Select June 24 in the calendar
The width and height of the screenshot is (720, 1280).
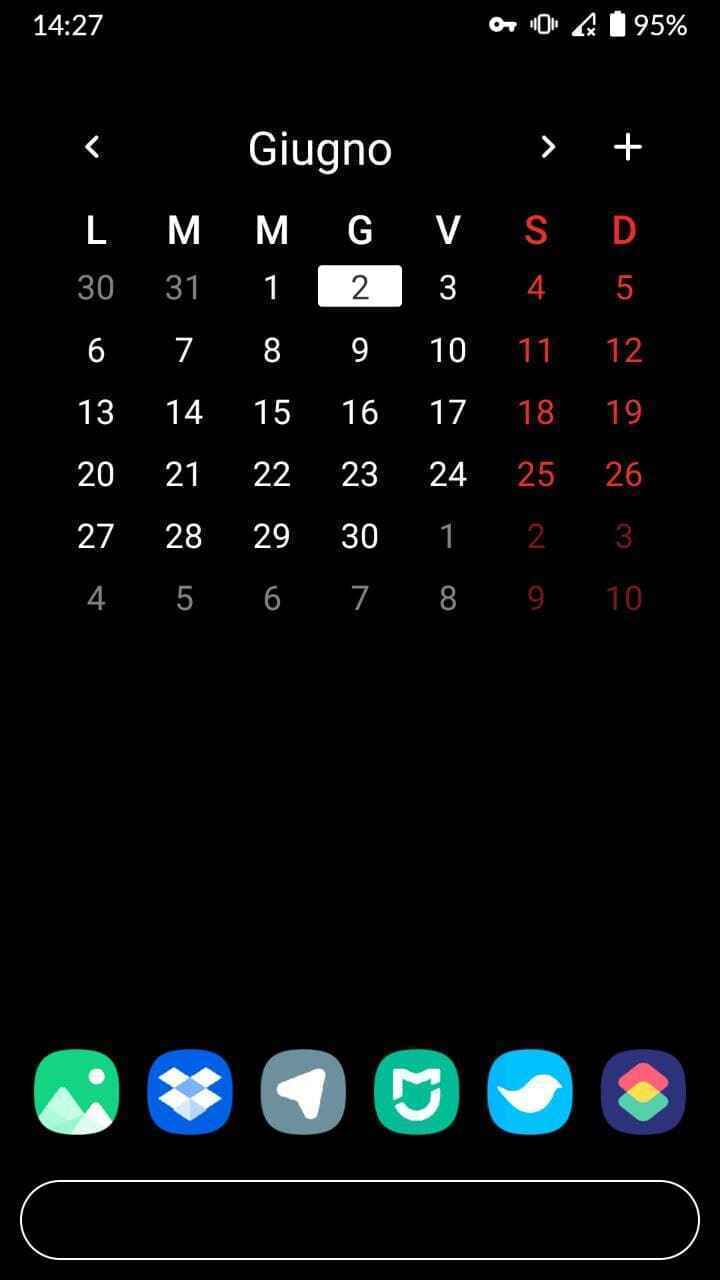point(447,474)
